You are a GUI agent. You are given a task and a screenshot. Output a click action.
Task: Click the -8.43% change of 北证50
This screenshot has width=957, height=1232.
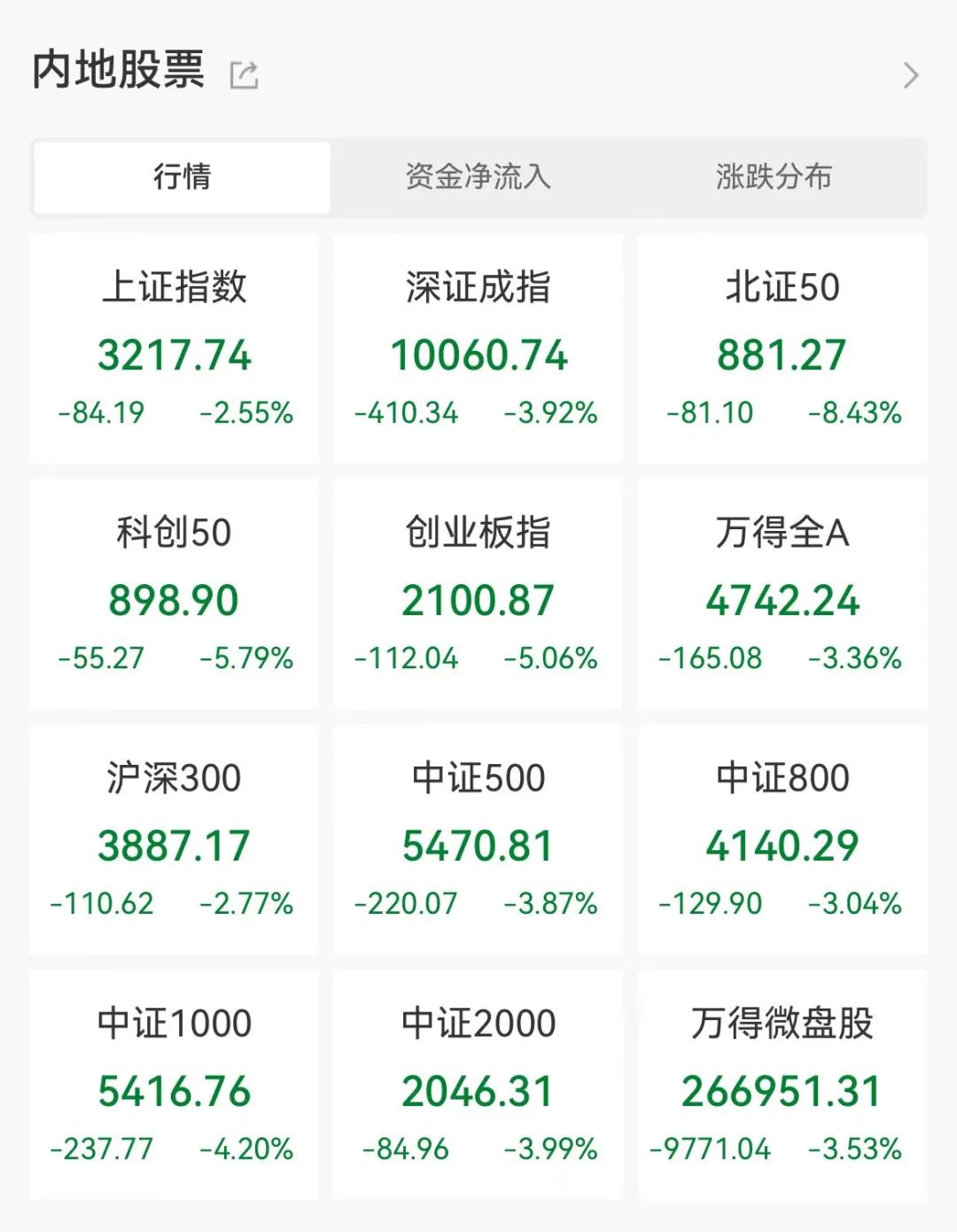(853, 413)
